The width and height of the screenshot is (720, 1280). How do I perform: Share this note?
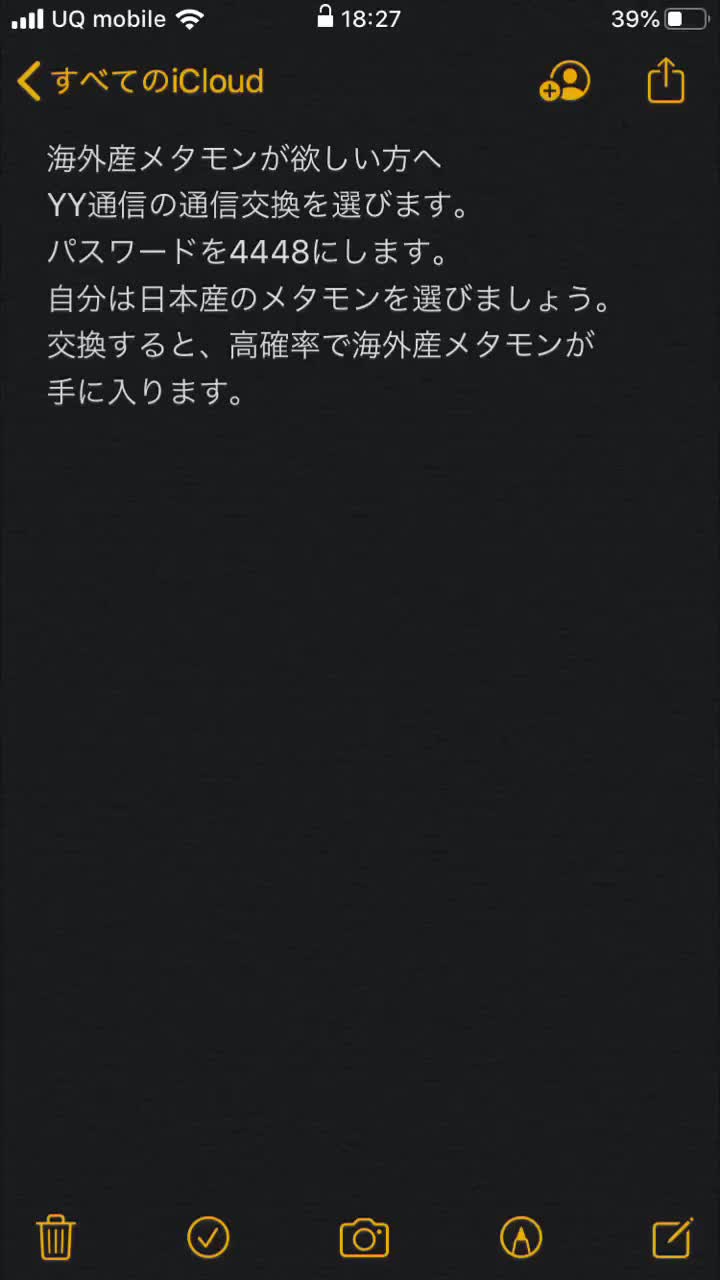point(666,80)
